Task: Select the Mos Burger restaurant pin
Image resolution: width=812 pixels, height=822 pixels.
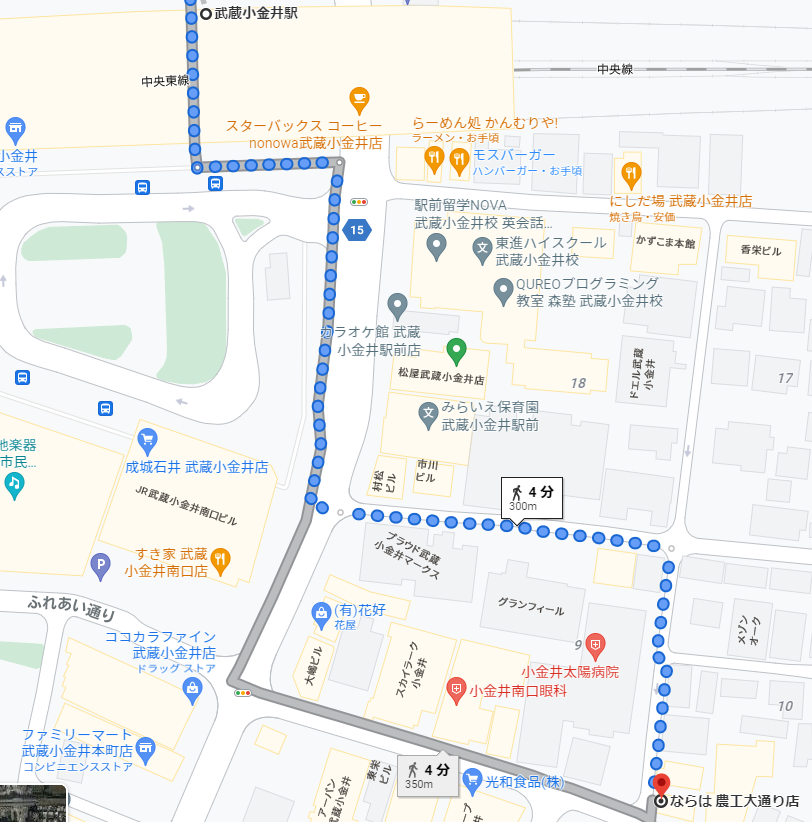Action: tap(458, 157)
